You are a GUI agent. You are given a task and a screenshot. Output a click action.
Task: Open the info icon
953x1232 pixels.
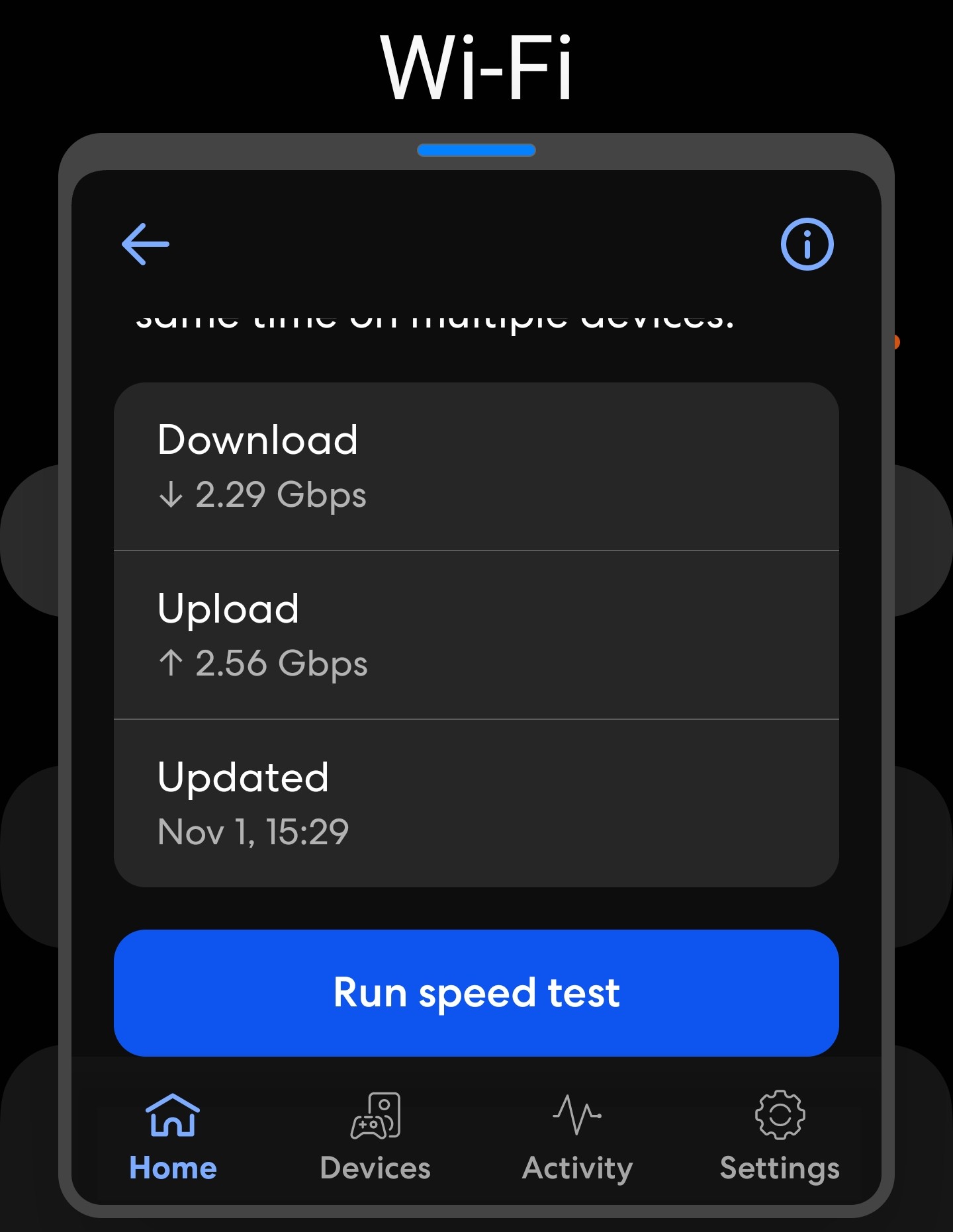[807, 244]
